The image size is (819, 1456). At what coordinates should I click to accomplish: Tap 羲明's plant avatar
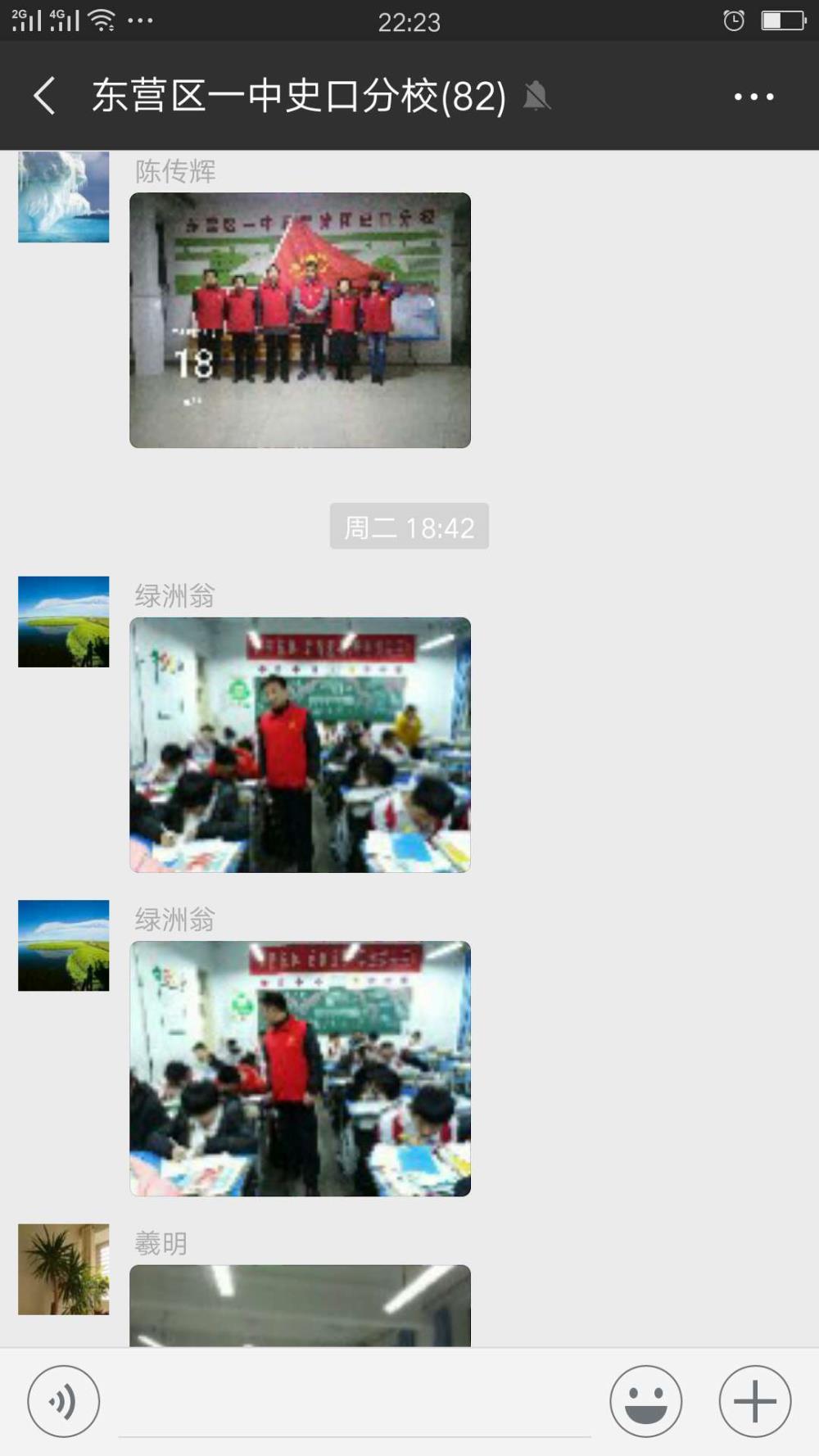pos(64,1269)
